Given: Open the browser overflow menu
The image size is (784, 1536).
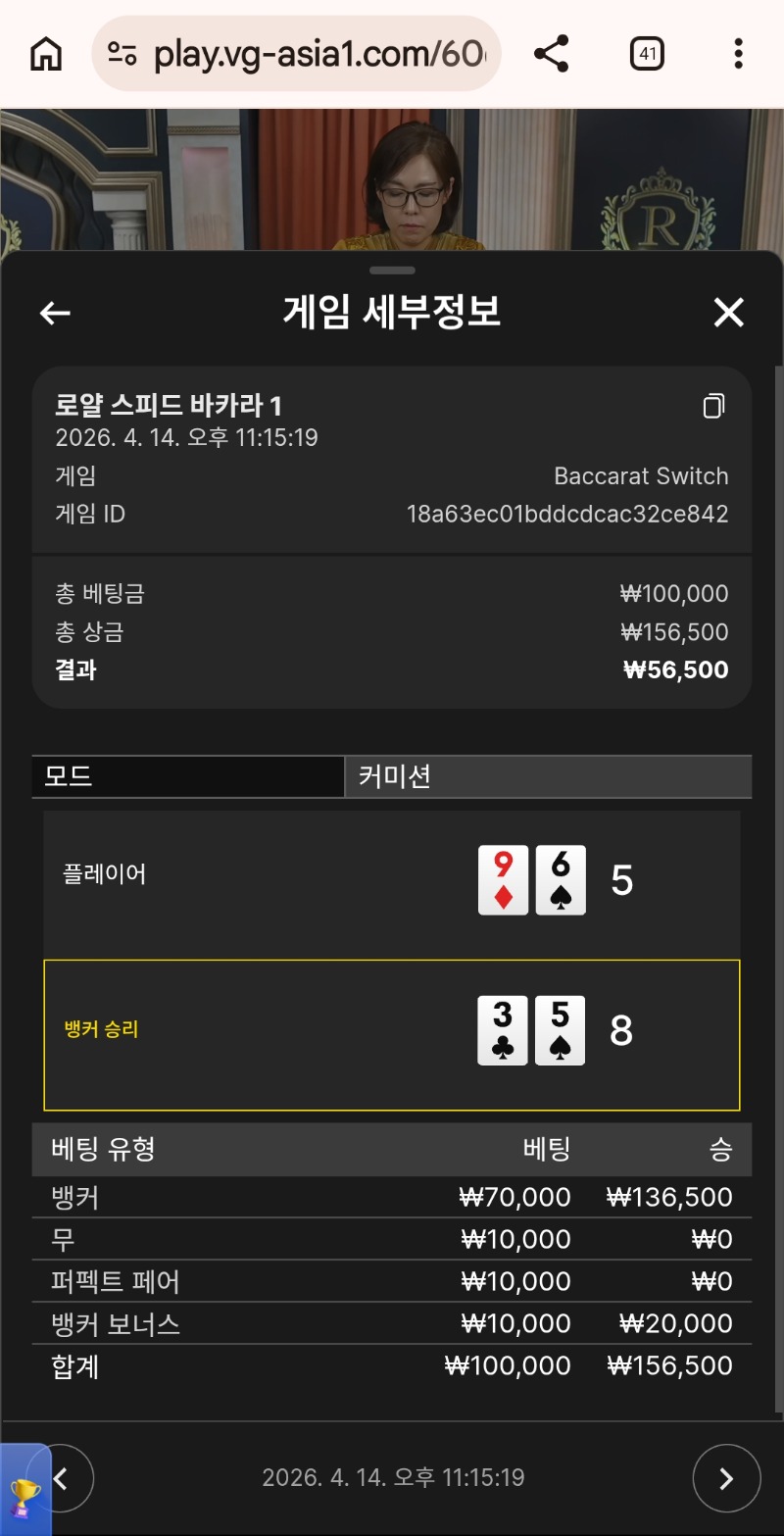Looking at the screenshot, I should (x=738, y=54).
